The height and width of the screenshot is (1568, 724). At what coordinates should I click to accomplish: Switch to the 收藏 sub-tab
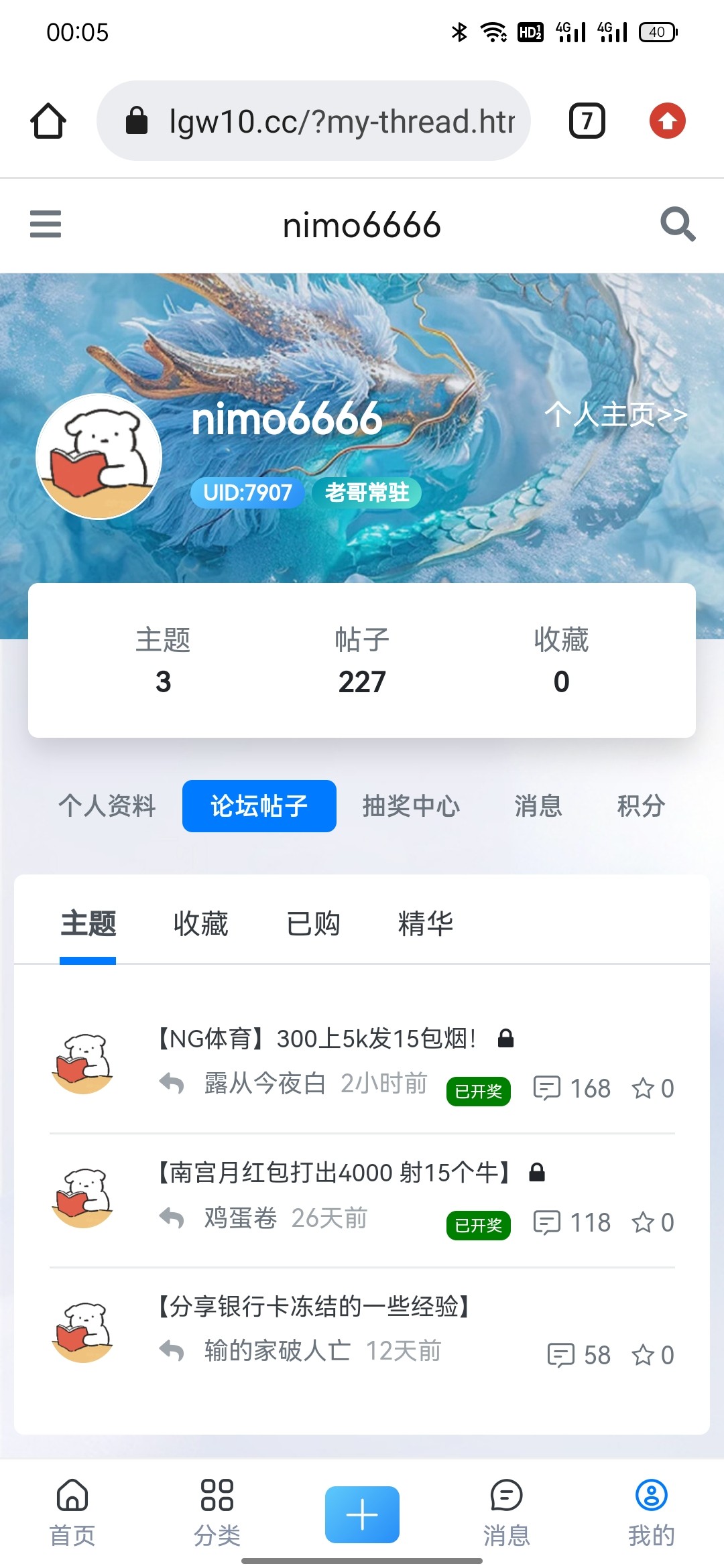[200, 923]
